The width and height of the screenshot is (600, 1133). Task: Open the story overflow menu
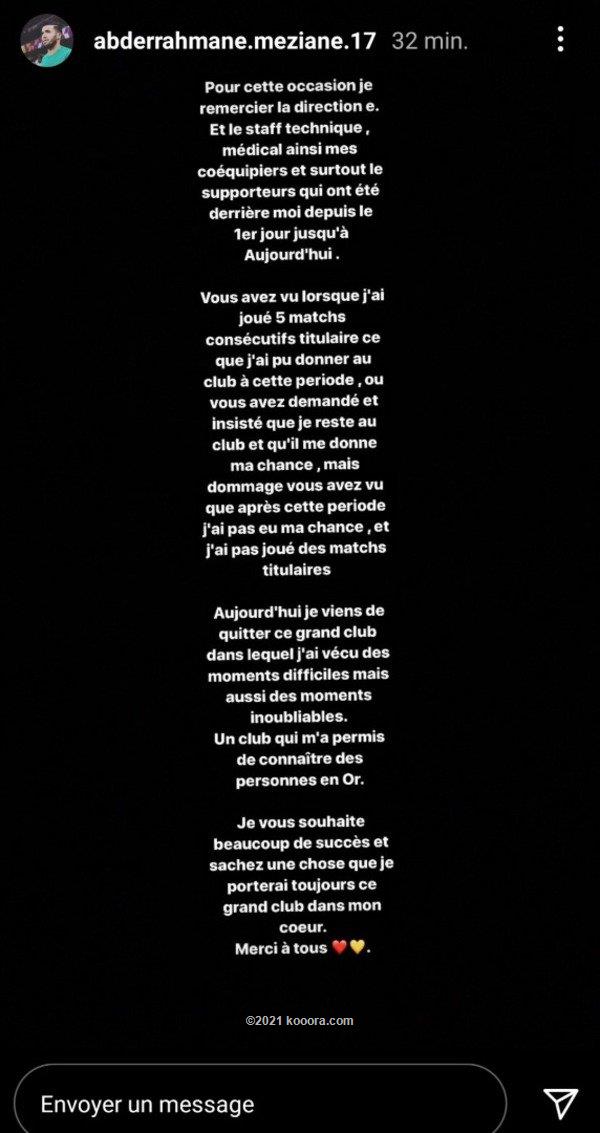(x=560, y=40)
